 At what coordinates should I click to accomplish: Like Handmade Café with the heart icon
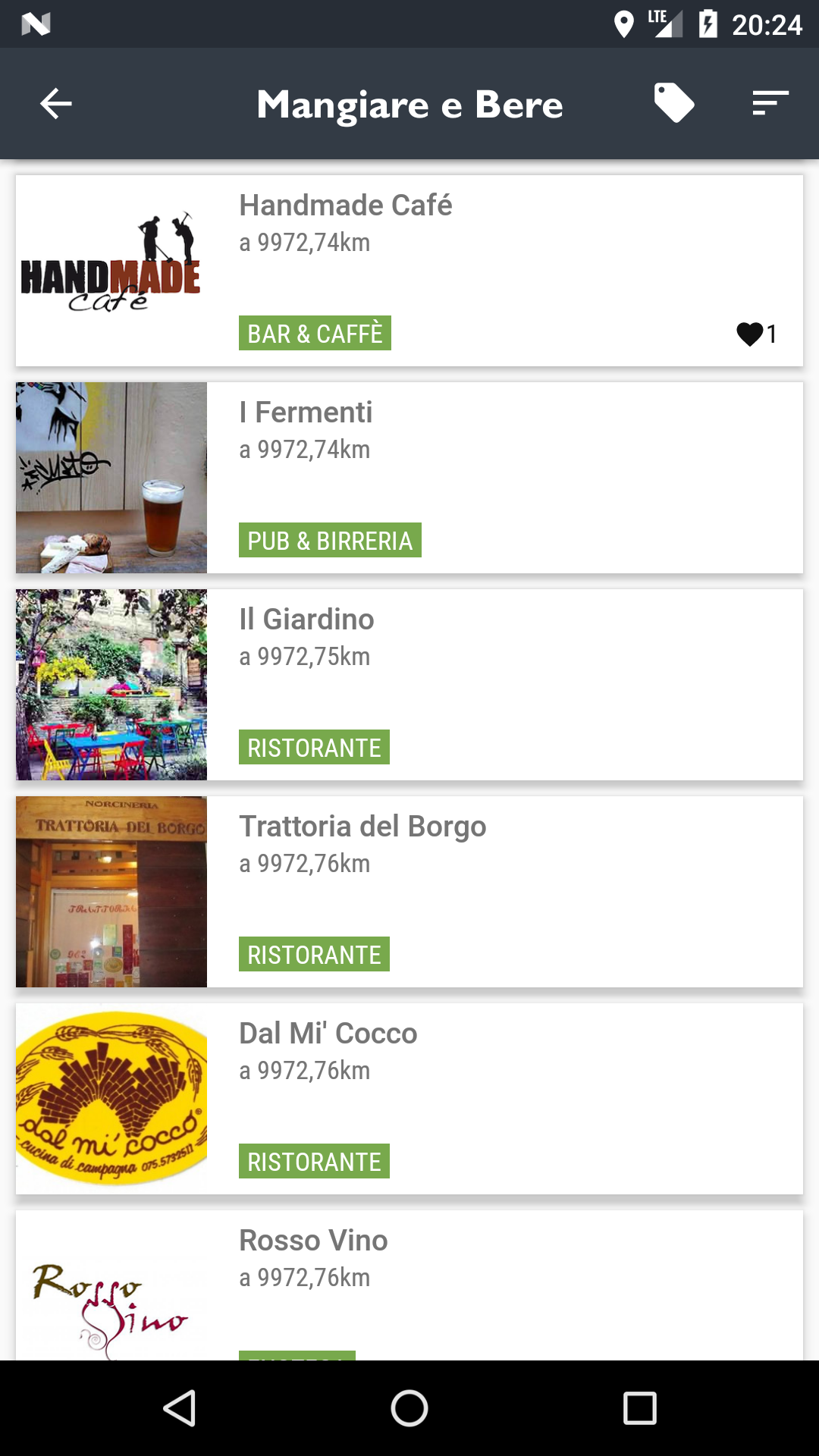(x=751, y=334)
